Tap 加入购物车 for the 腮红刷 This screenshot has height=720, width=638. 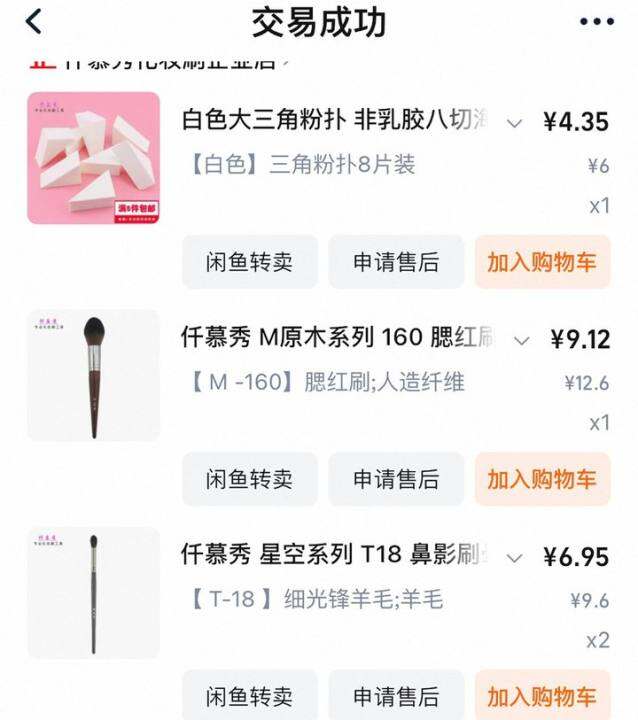pyautogui.click(x=542, y=479)
